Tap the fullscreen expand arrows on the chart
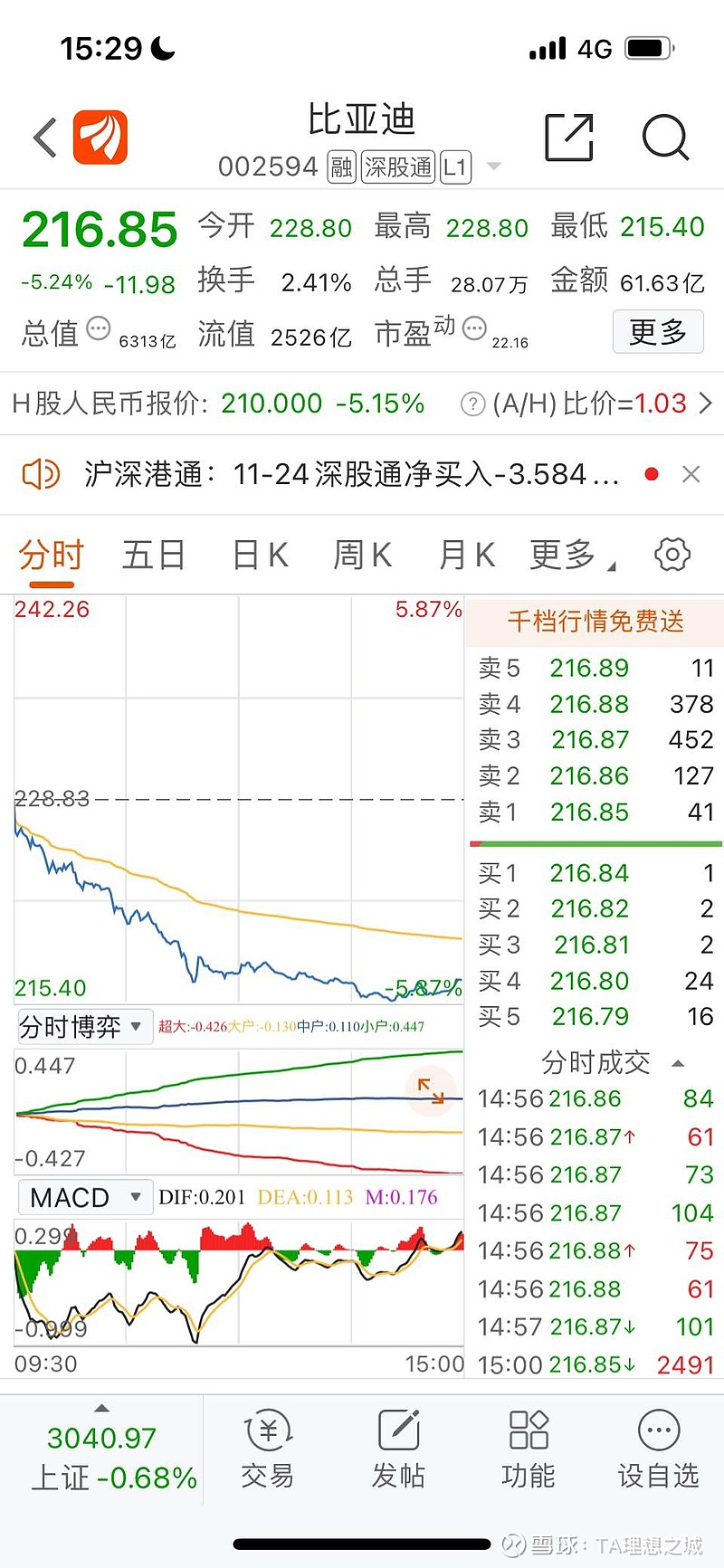 tap(432, 1092)
